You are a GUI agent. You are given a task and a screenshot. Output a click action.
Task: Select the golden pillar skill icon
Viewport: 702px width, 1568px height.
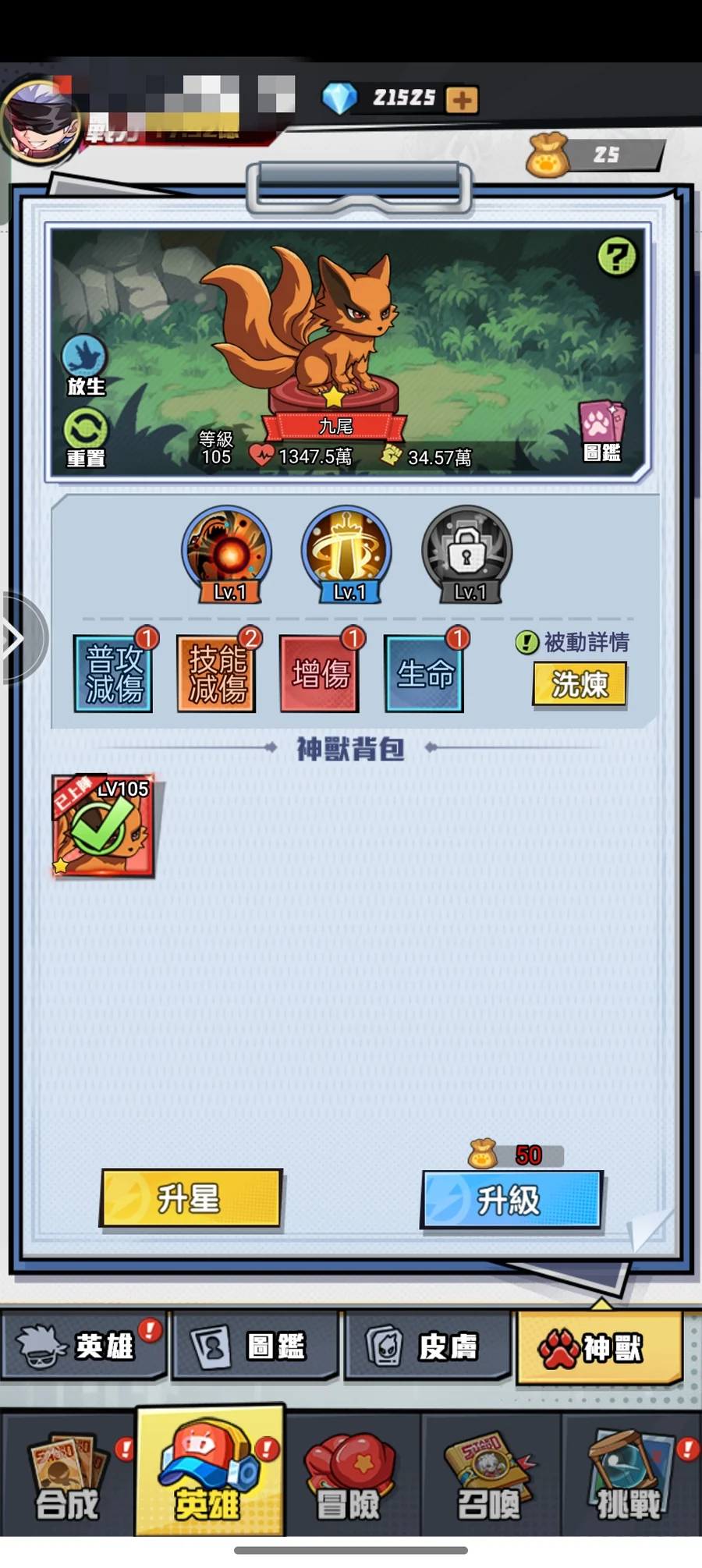[x=346, y=553]
